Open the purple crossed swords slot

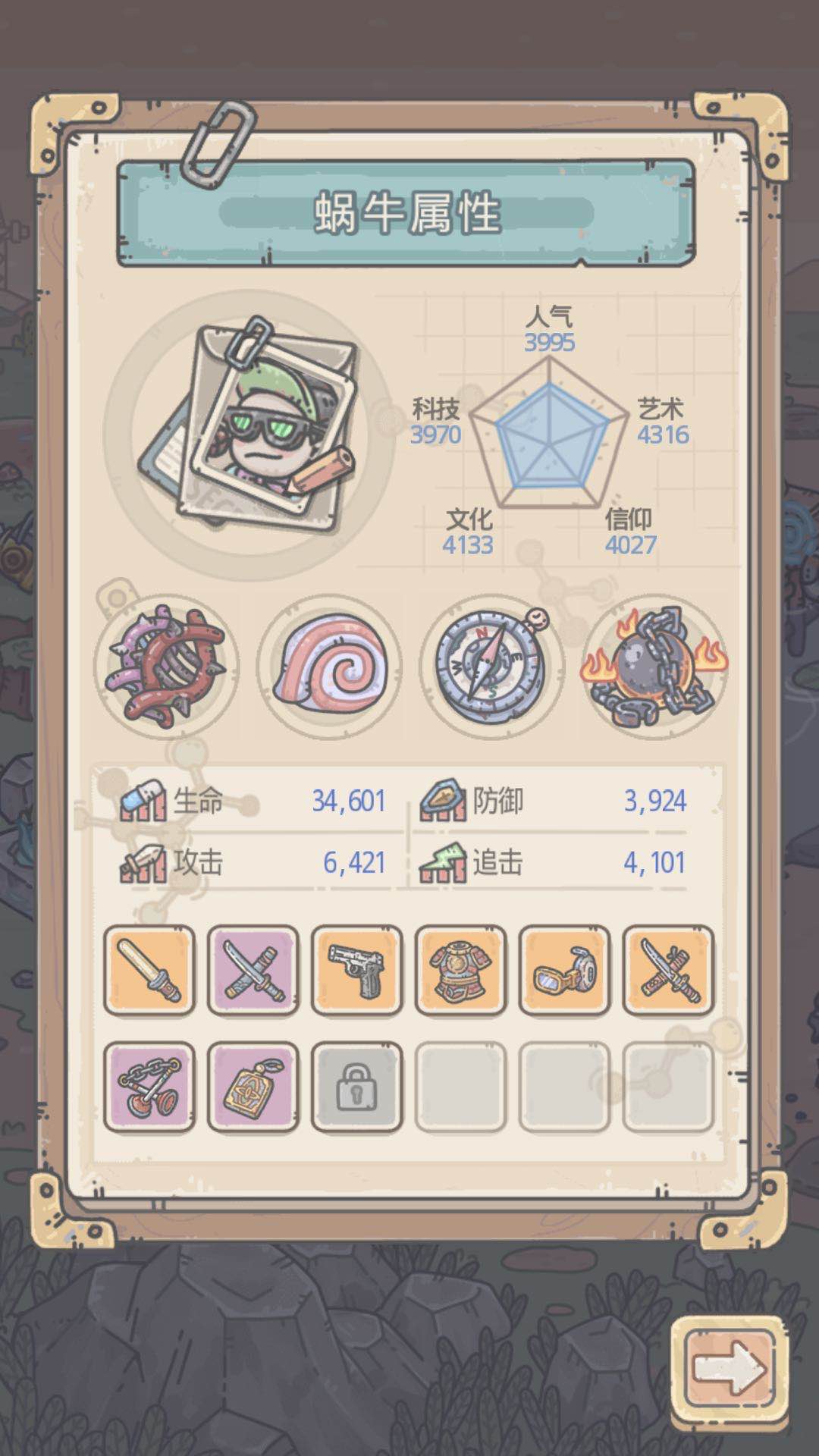(253, 970)
